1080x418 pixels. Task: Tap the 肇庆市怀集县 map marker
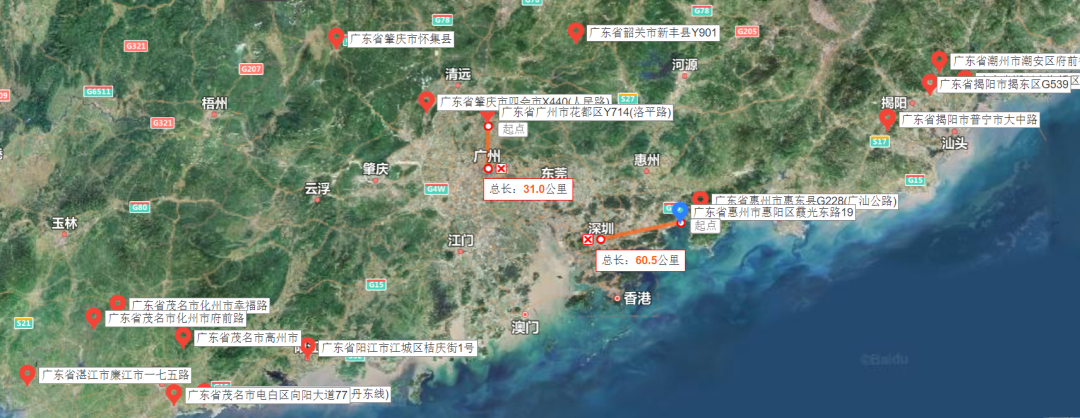pos(337,38)
